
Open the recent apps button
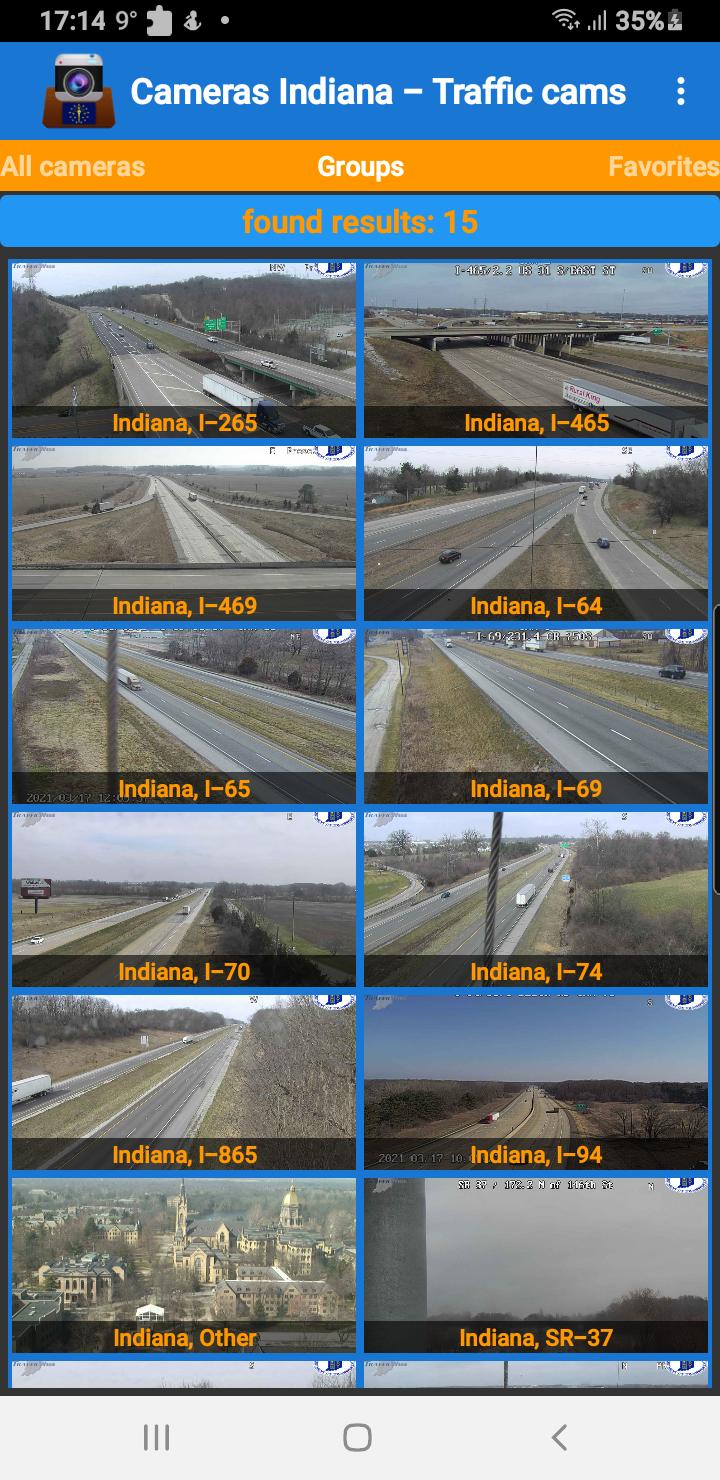pyautogui.click(x=155, y=1438)
